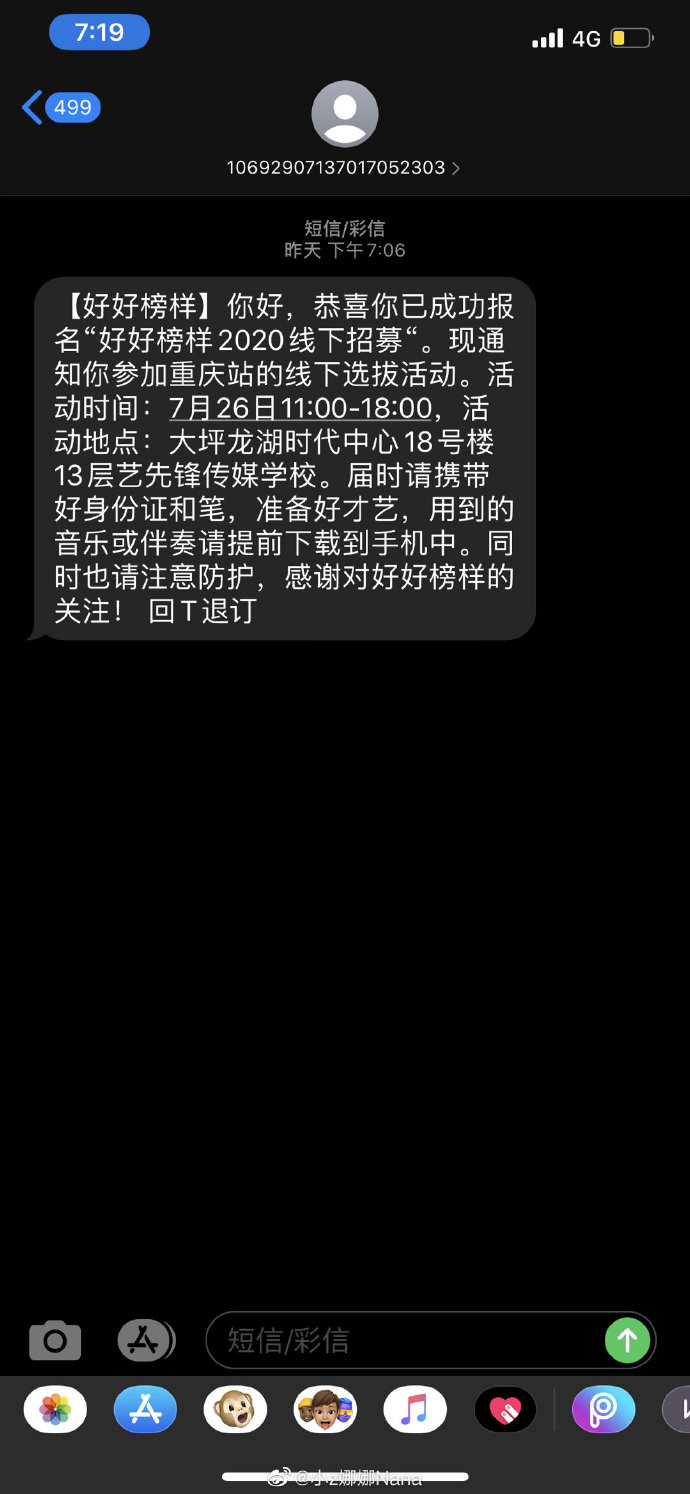Open the App Store iMessage app
Image resolution: width=690 pixels, height=1494 pixels.
145,1410
